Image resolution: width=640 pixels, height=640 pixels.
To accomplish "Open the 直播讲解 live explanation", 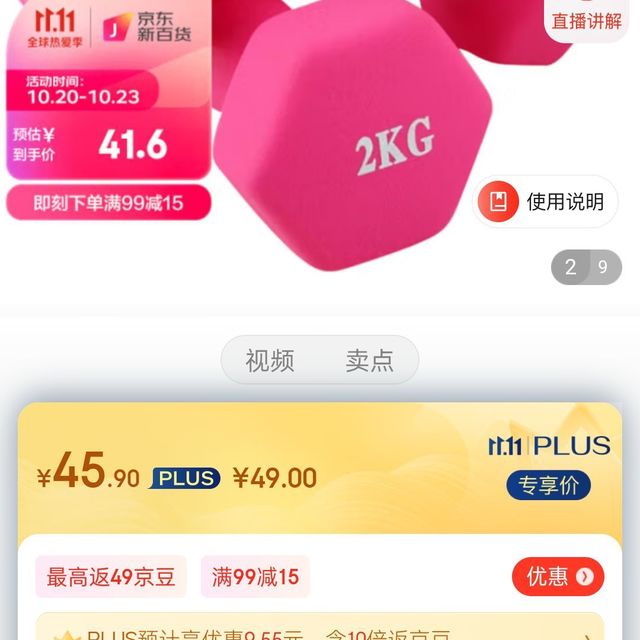I will pos(587,20).
